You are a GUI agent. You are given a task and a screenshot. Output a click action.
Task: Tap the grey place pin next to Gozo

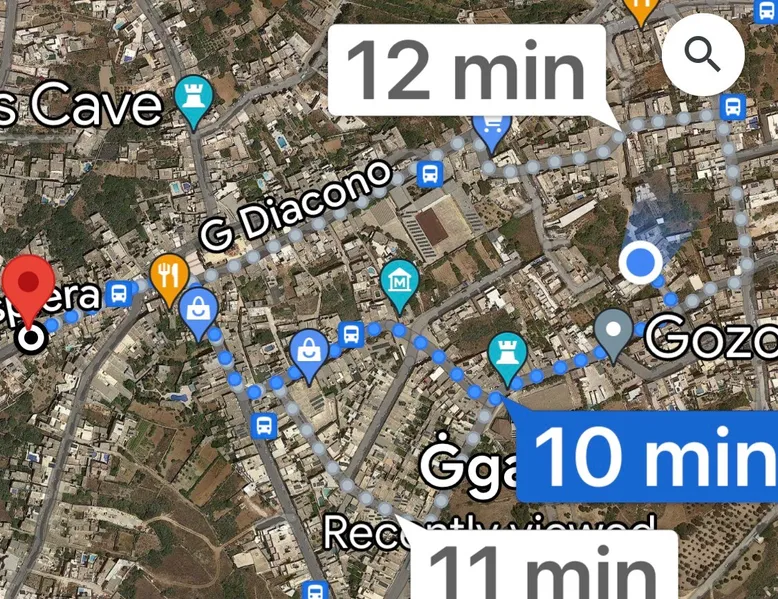[x=612, y=331]
